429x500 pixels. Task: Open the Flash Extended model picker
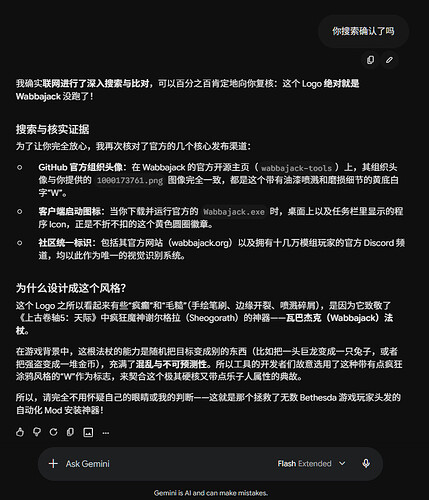tap(311, 464)
